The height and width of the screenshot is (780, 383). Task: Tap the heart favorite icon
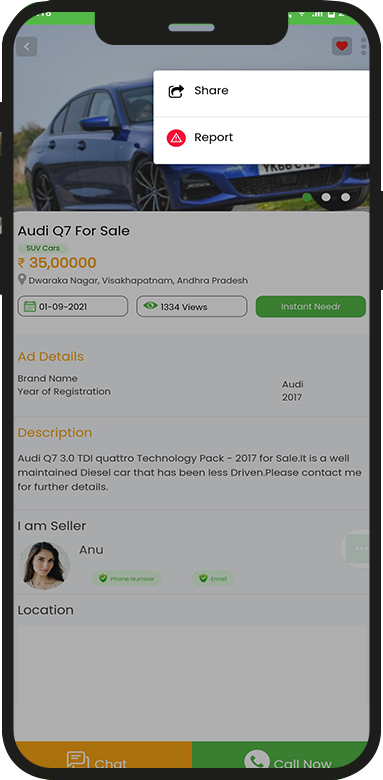tap(342, 46)
